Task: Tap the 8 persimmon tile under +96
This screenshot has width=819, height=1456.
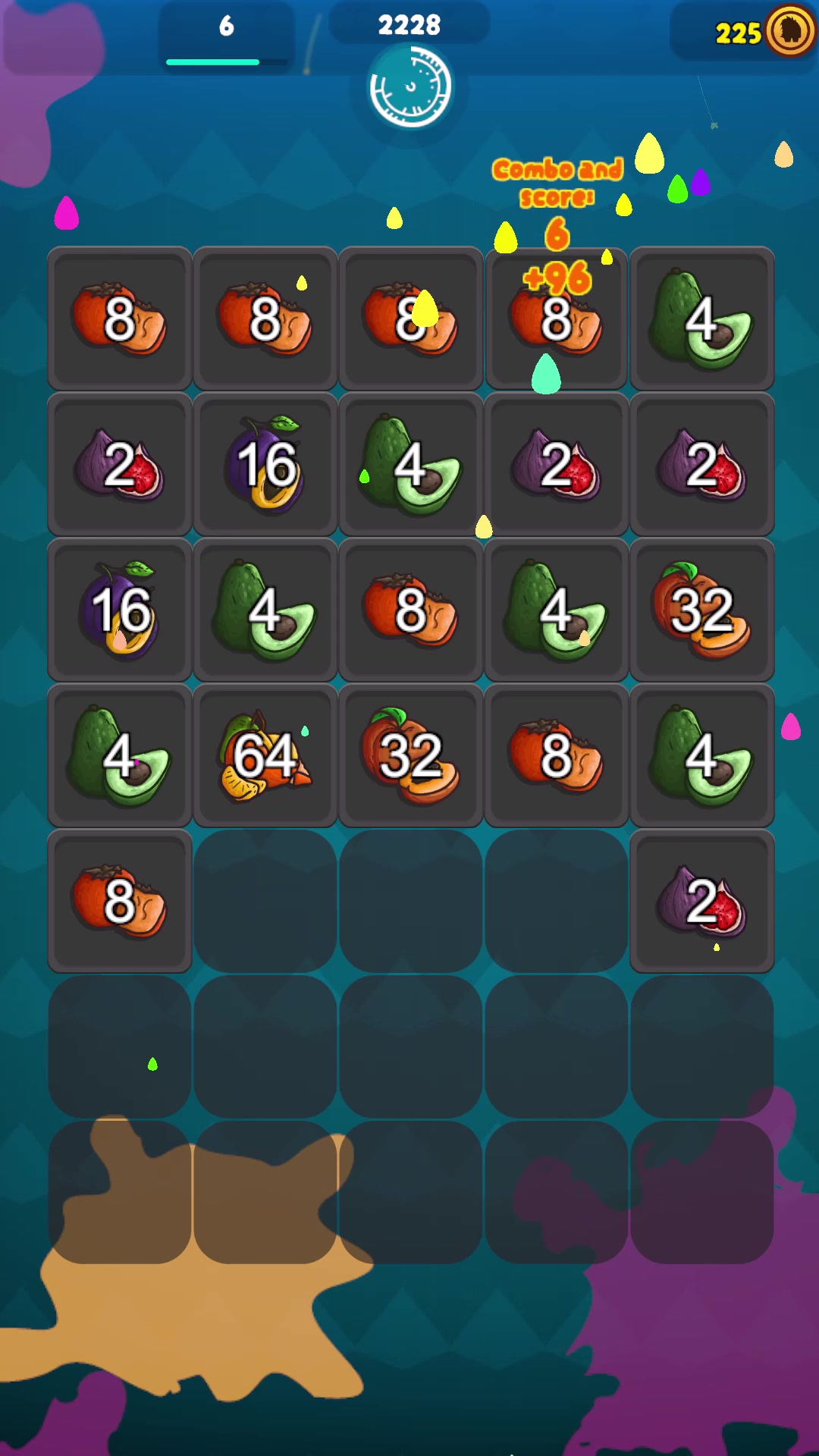Action: pos(556,320)
